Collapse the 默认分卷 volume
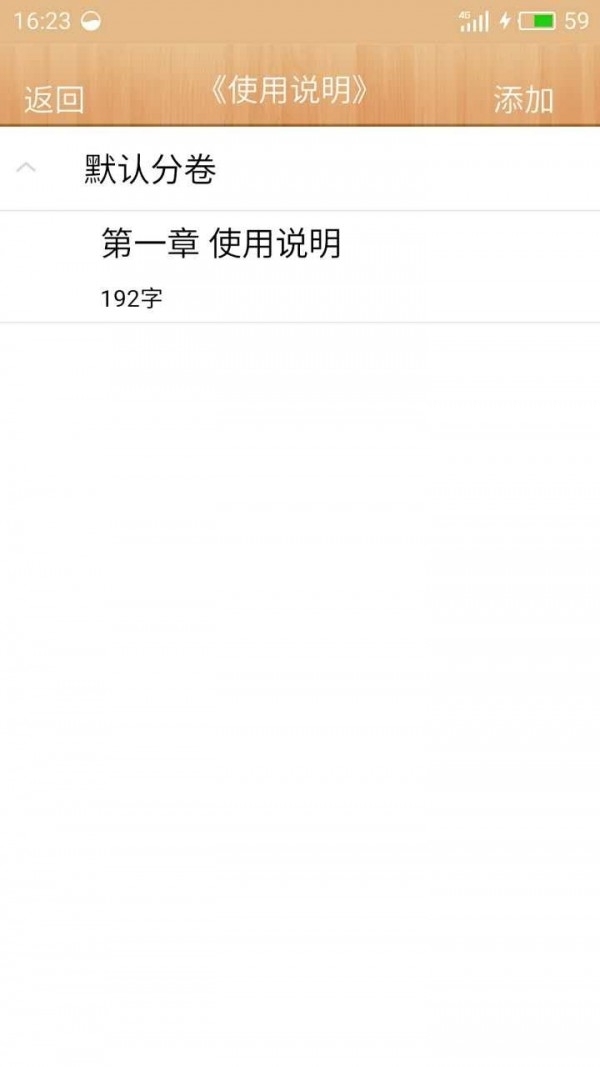 click(27, 169)
